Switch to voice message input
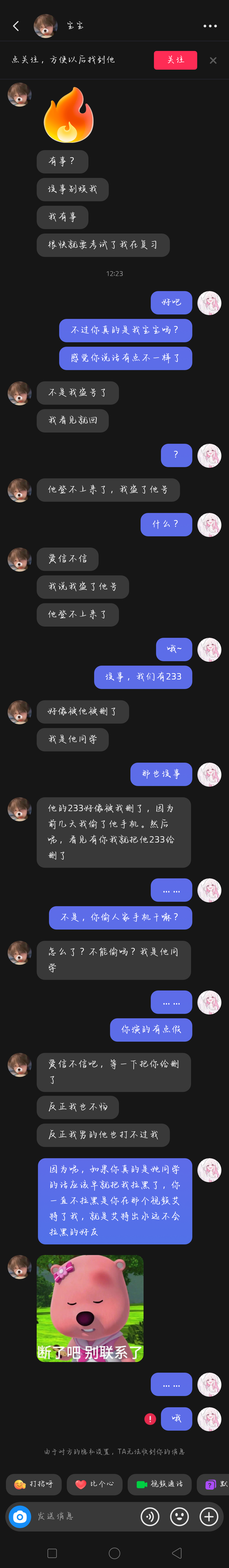 point(150,1516)
